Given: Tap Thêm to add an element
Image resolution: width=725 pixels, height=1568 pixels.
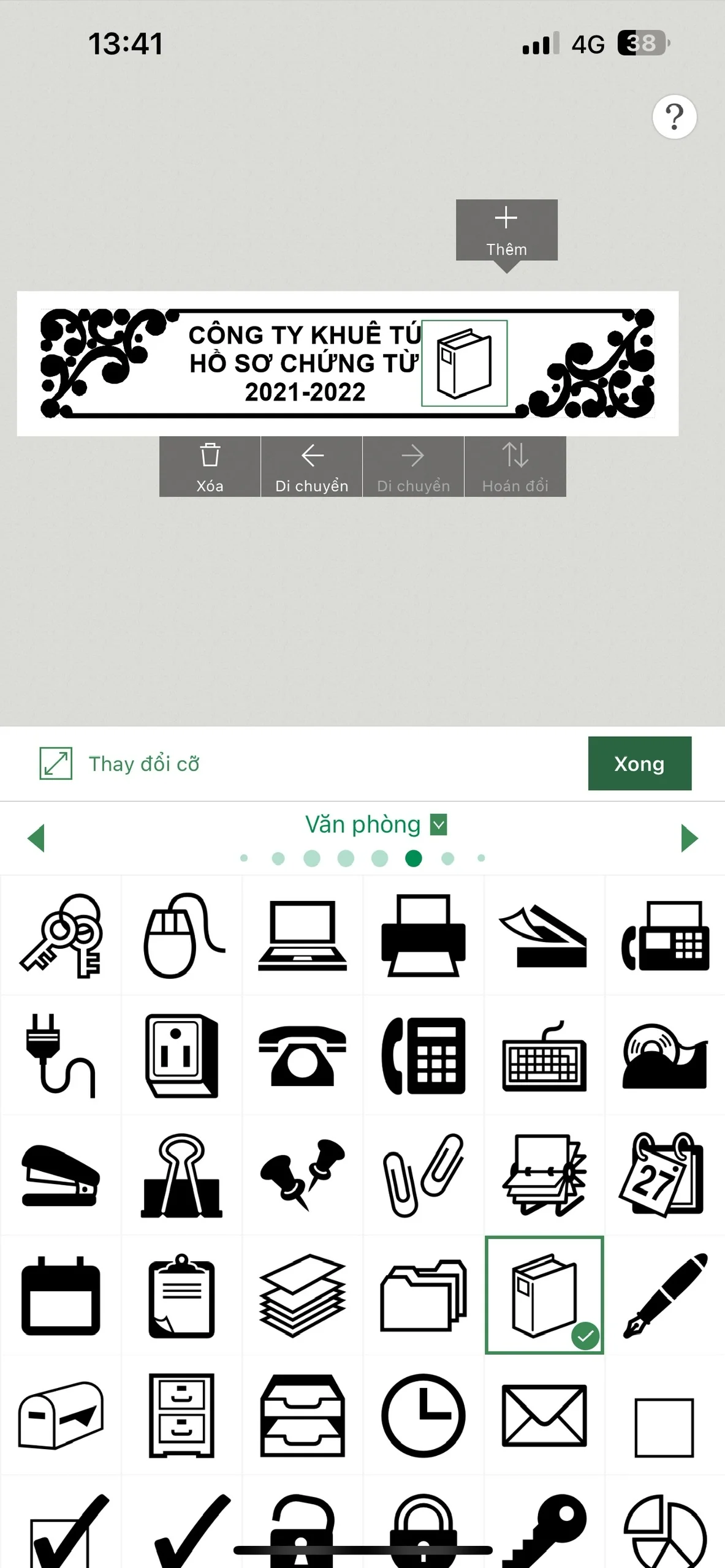Looking at the screenshot, I should pyautogui.click(x=506, y=230).
